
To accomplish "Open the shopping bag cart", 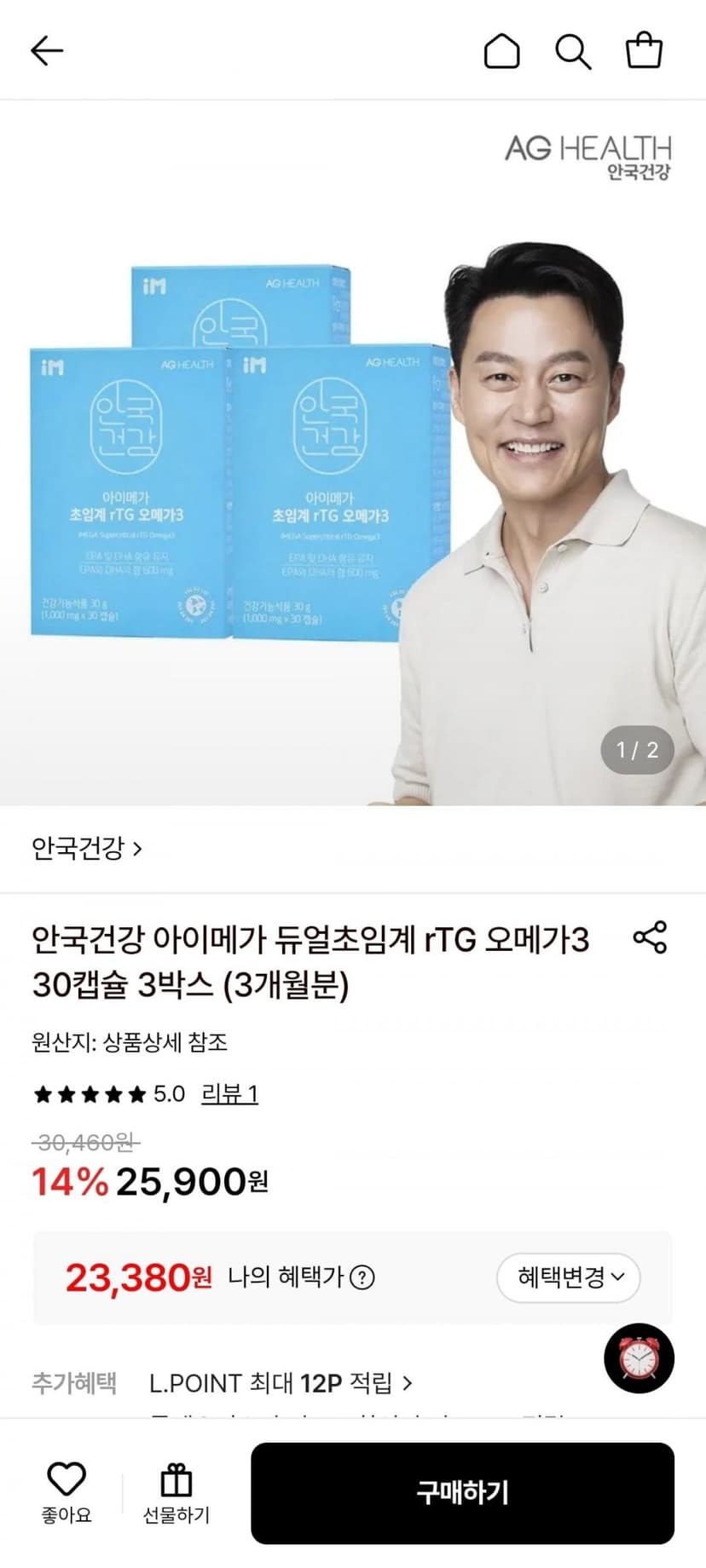I will [x=644, y=51].
